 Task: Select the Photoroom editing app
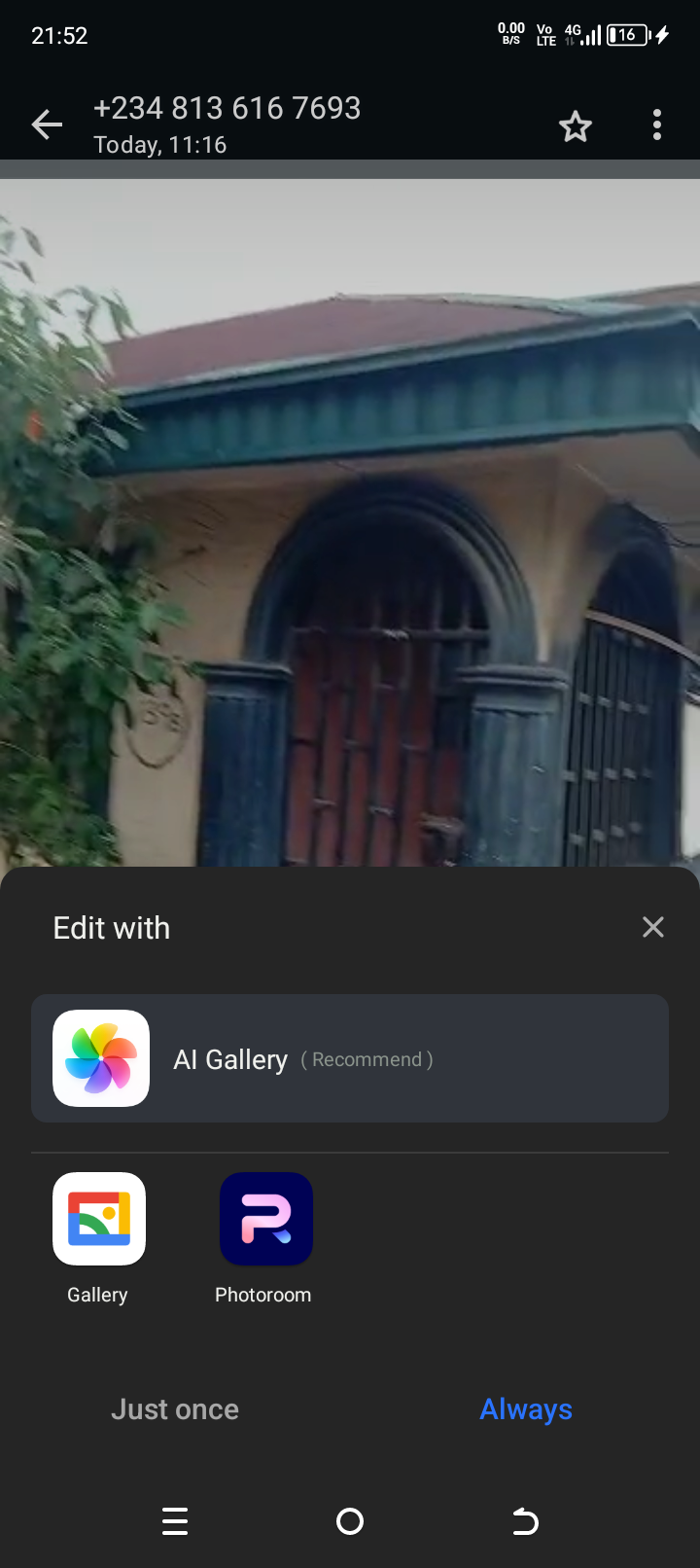pyautogui.click(x=264, y=1219)
